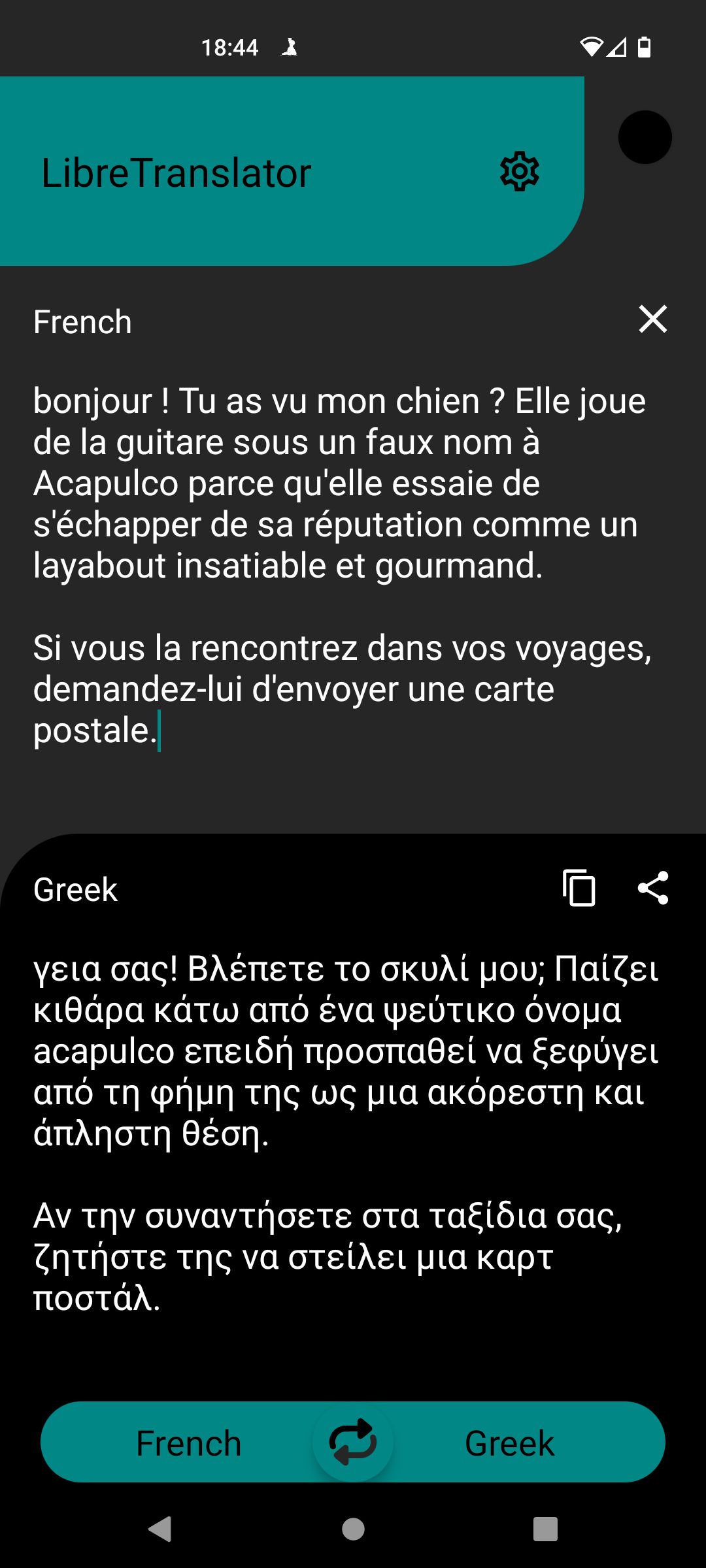The height and width of the screenshot is (1568, 706).
Task: Go to the home screen
Action: point(353,1529)
